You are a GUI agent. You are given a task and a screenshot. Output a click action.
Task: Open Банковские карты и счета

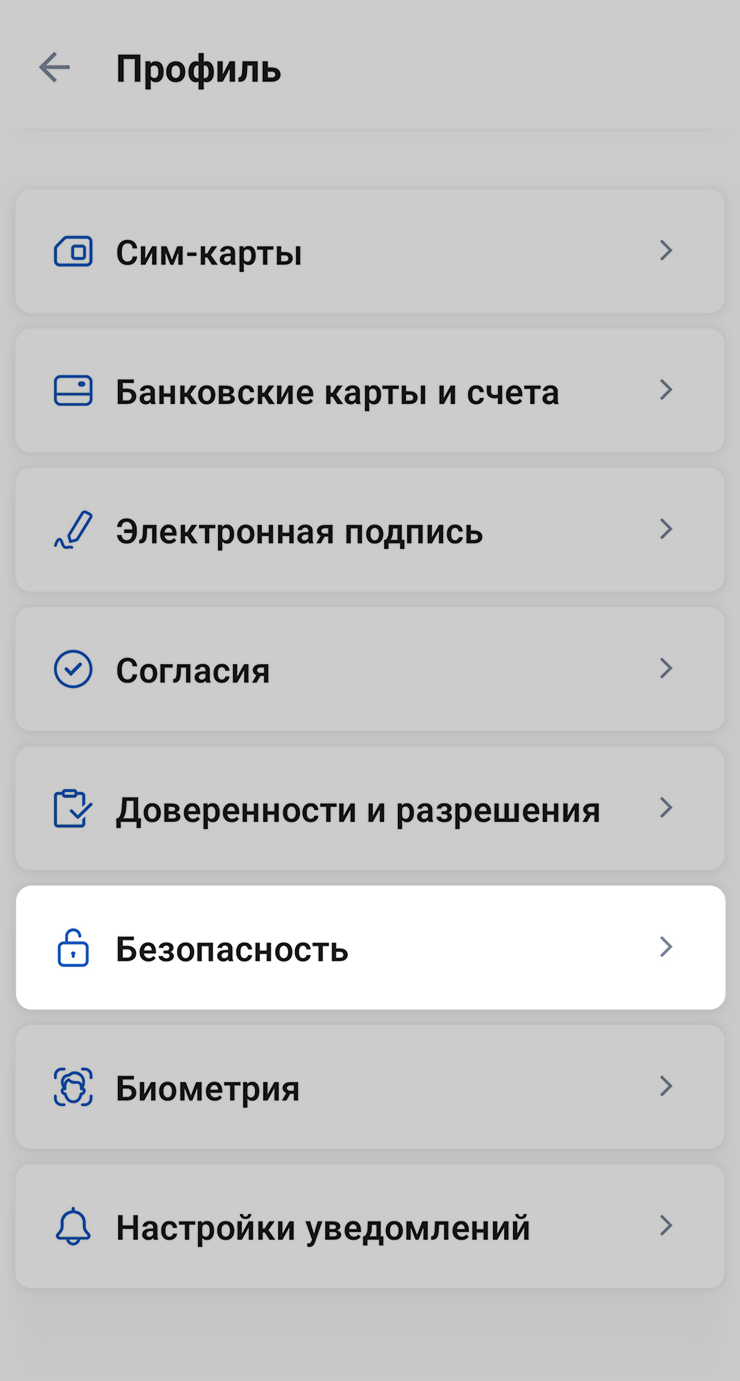[x=369, y=390]
